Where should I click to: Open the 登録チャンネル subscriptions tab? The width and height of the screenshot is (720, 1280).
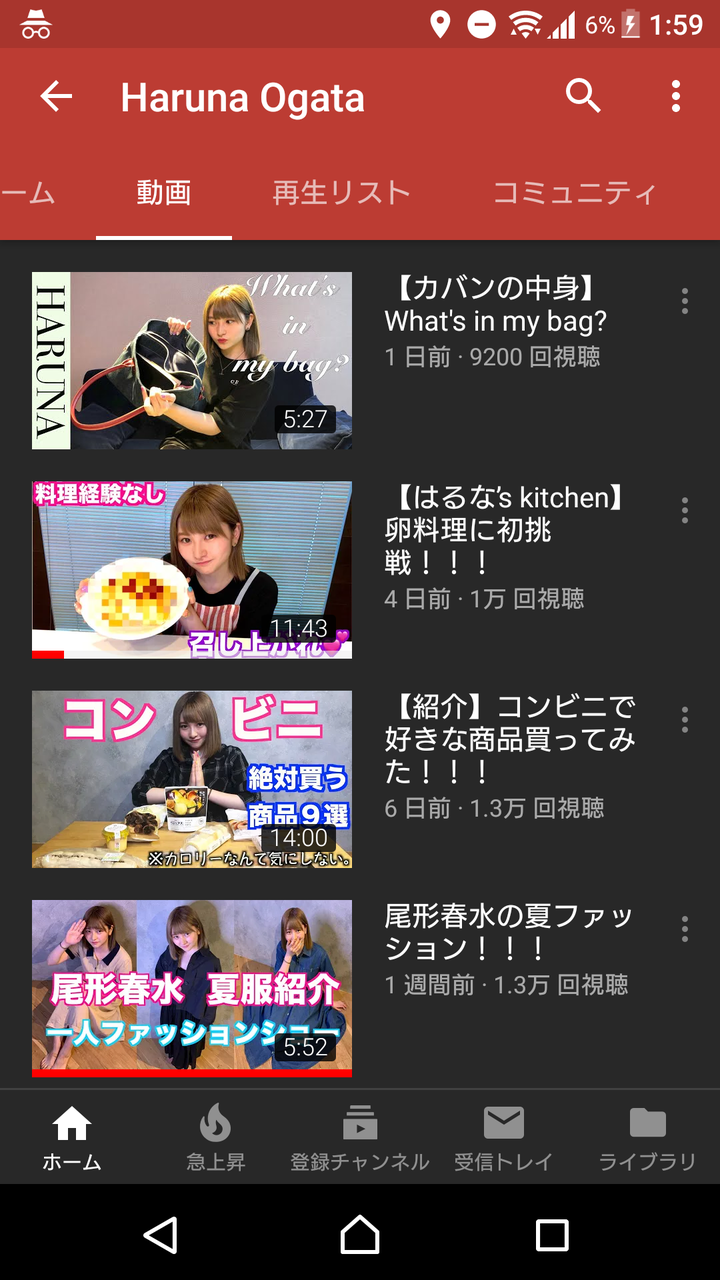pyautogui.click(x=359, y=1138)
